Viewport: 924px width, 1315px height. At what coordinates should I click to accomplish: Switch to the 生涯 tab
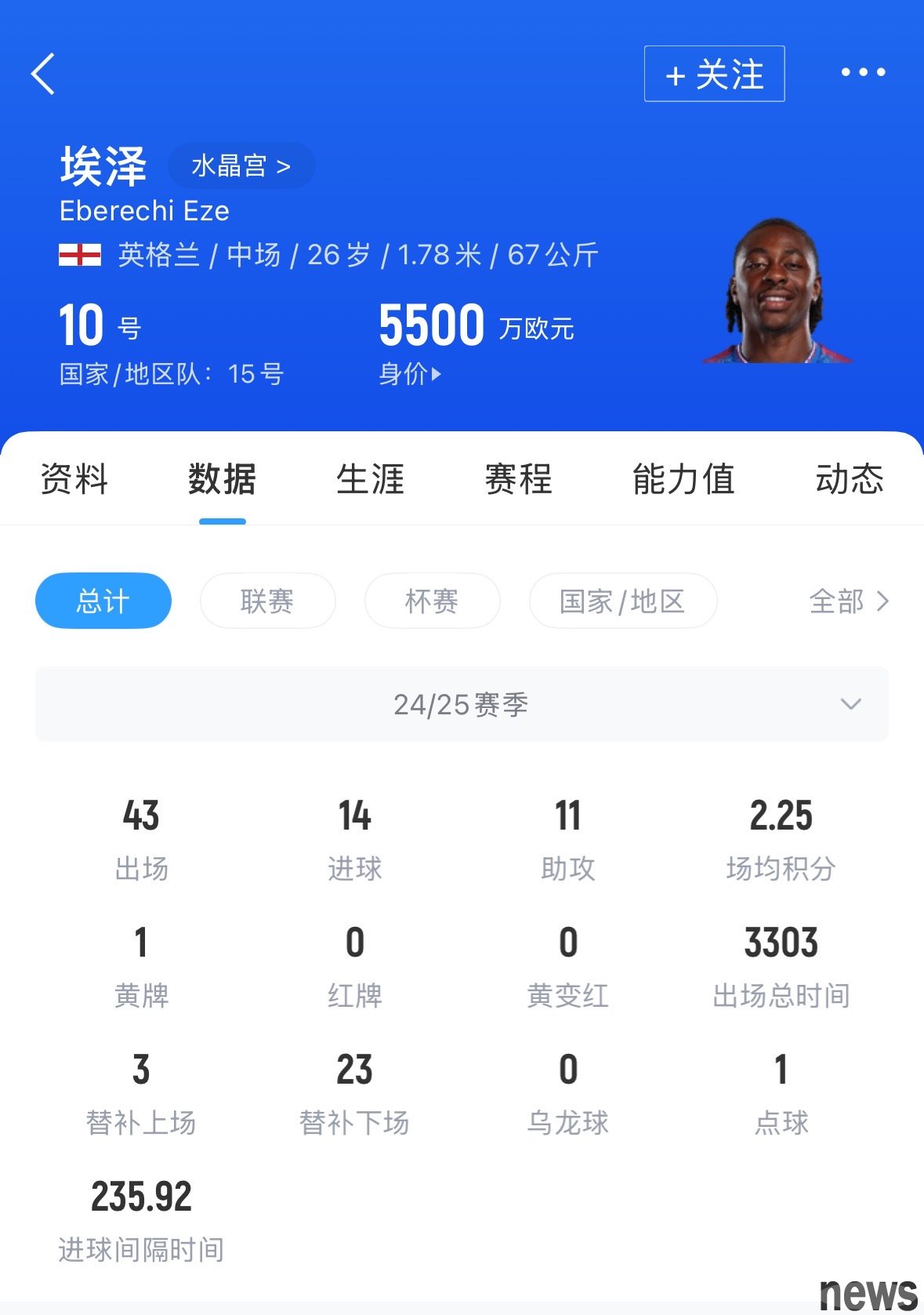370,479
